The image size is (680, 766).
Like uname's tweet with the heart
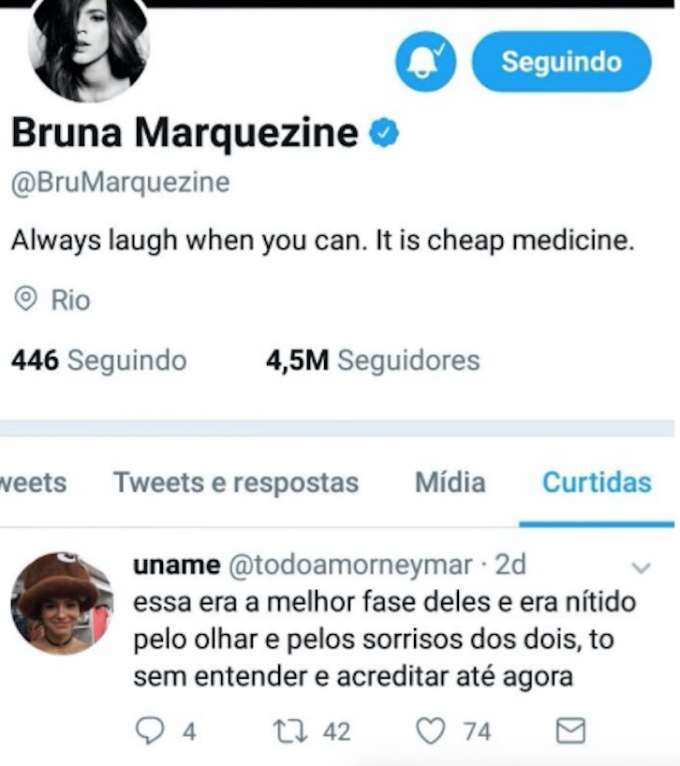[430, 732]
